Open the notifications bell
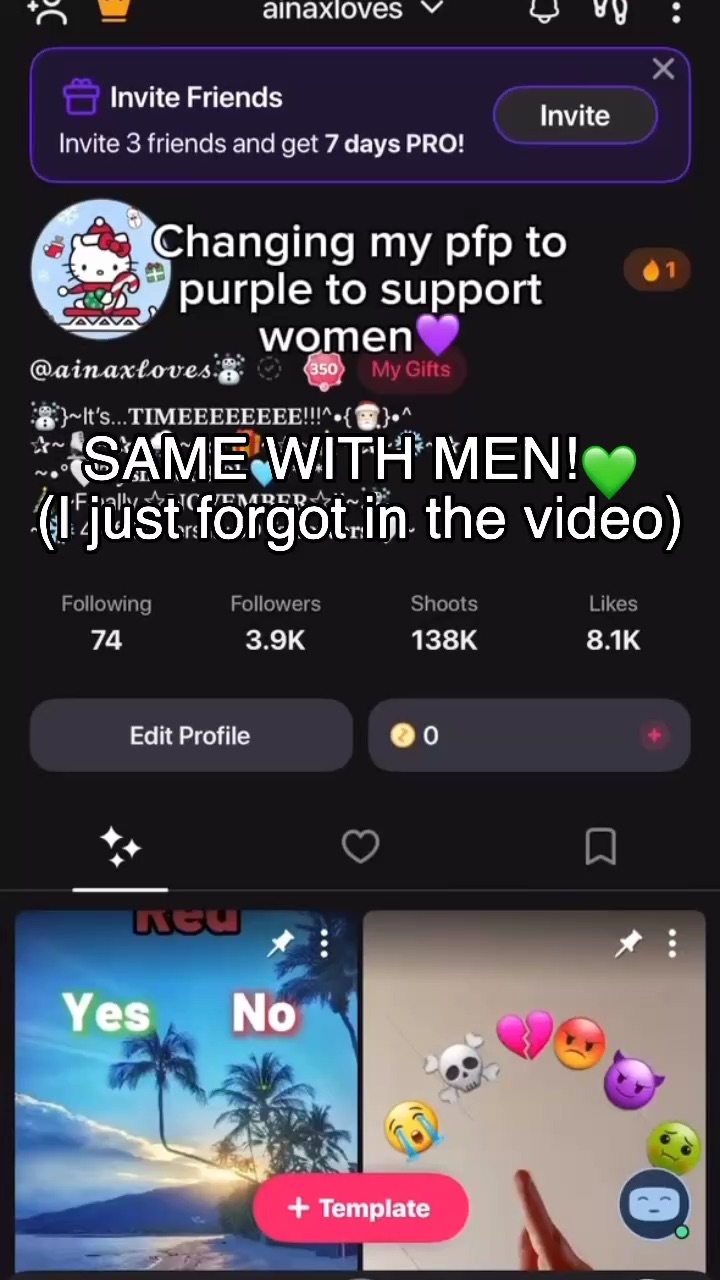Screen dimensions: 720x1280 (544, 10)
